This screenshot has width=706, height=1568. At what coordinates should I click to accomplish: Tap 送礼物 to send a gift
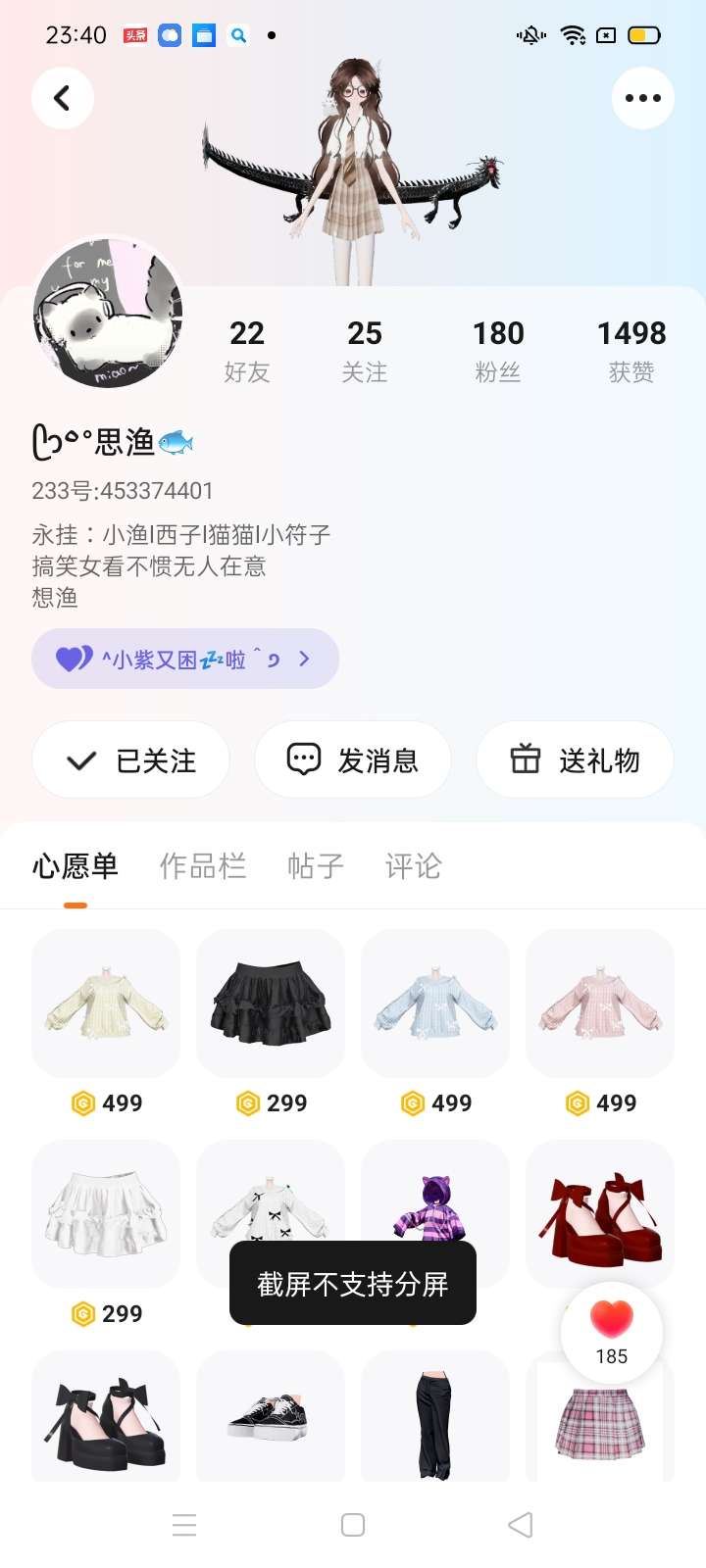tap(575, 760)
